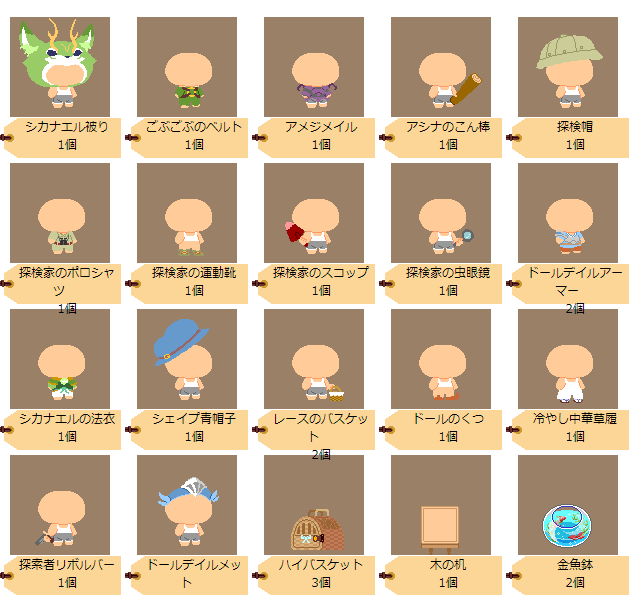Select the ドールデイルメット helmet
Screen dimensions: 630x595
[x=187, y=505]
